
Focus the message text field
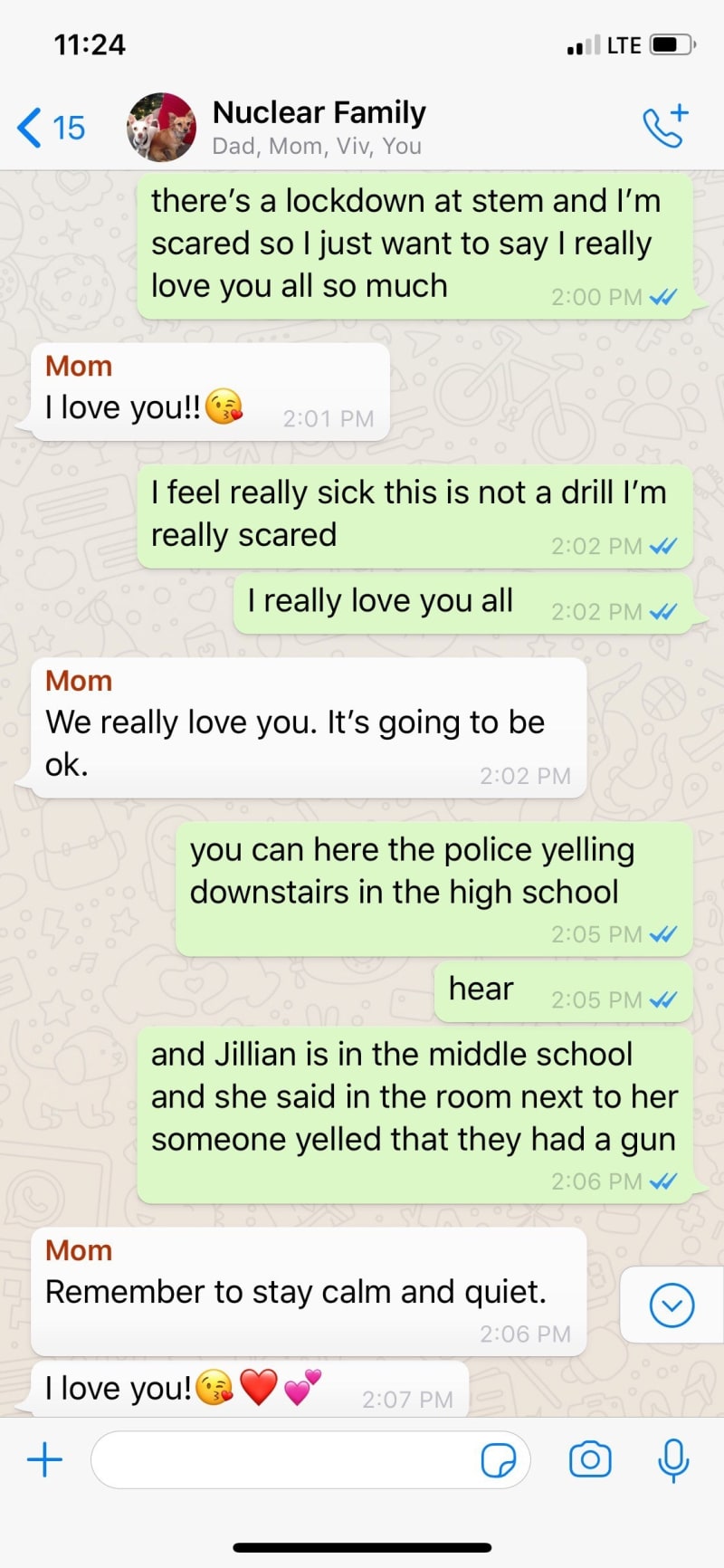click(x=285, y=1459)
